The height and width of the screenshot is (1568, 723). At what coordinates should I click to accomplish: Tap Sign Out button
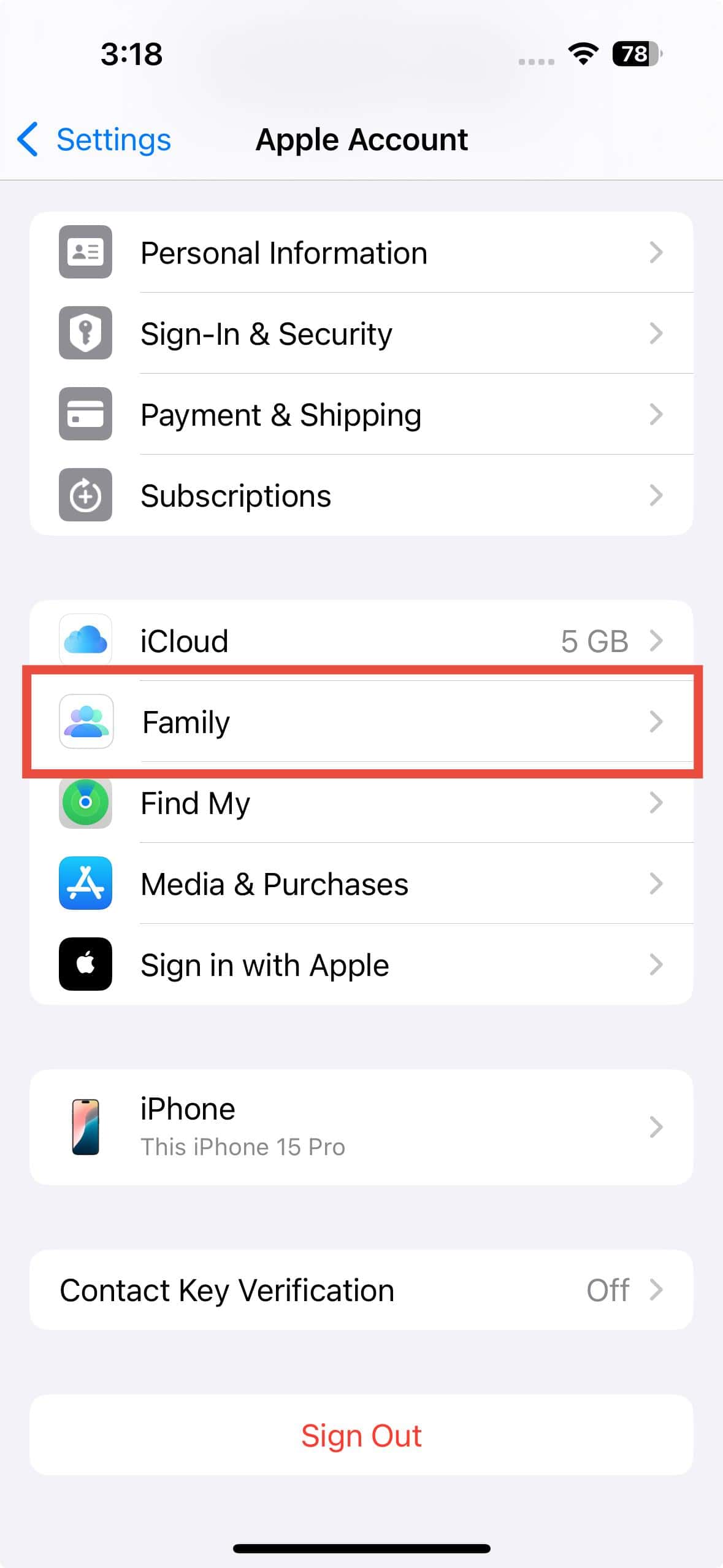(x=361, y=1435)
